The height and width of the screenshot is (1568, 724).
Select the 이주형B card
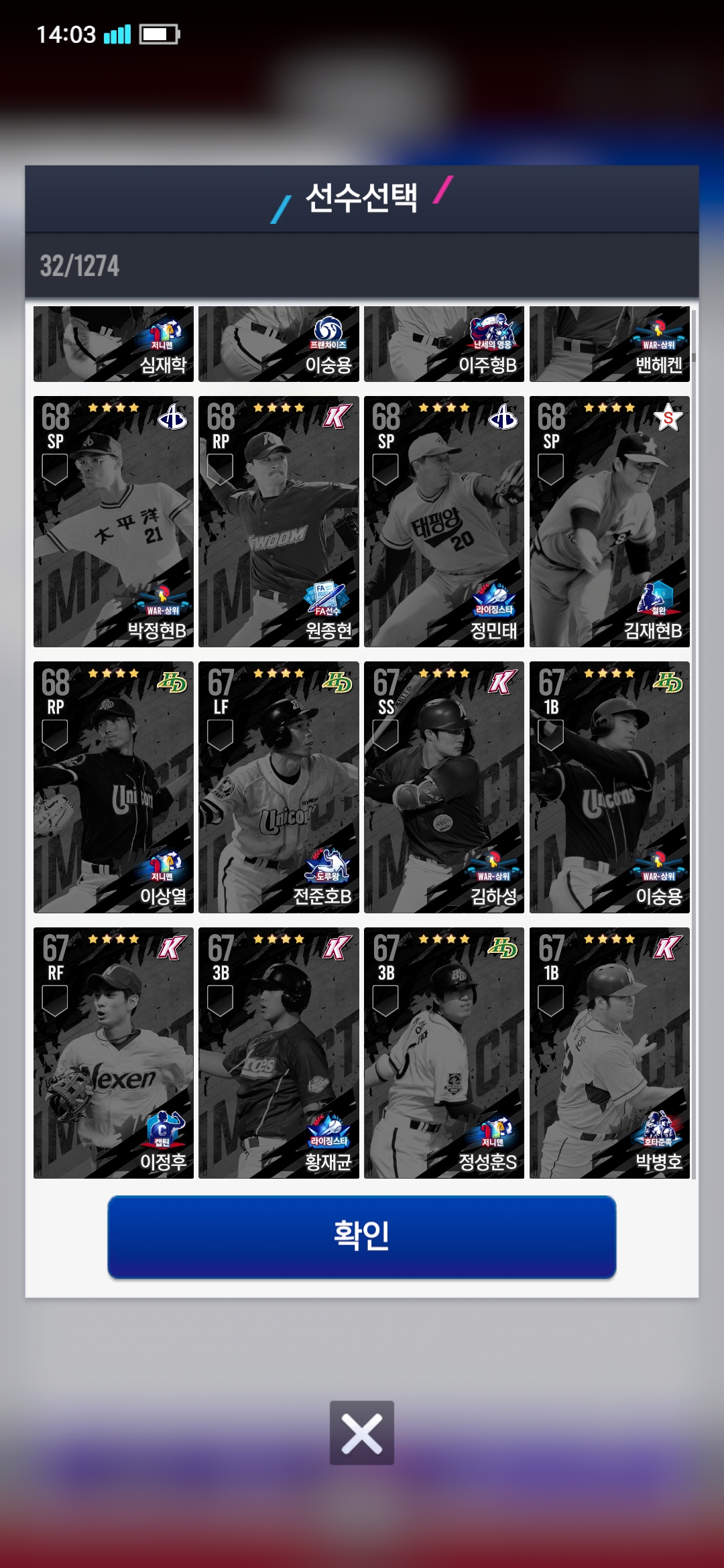(444, 344)
